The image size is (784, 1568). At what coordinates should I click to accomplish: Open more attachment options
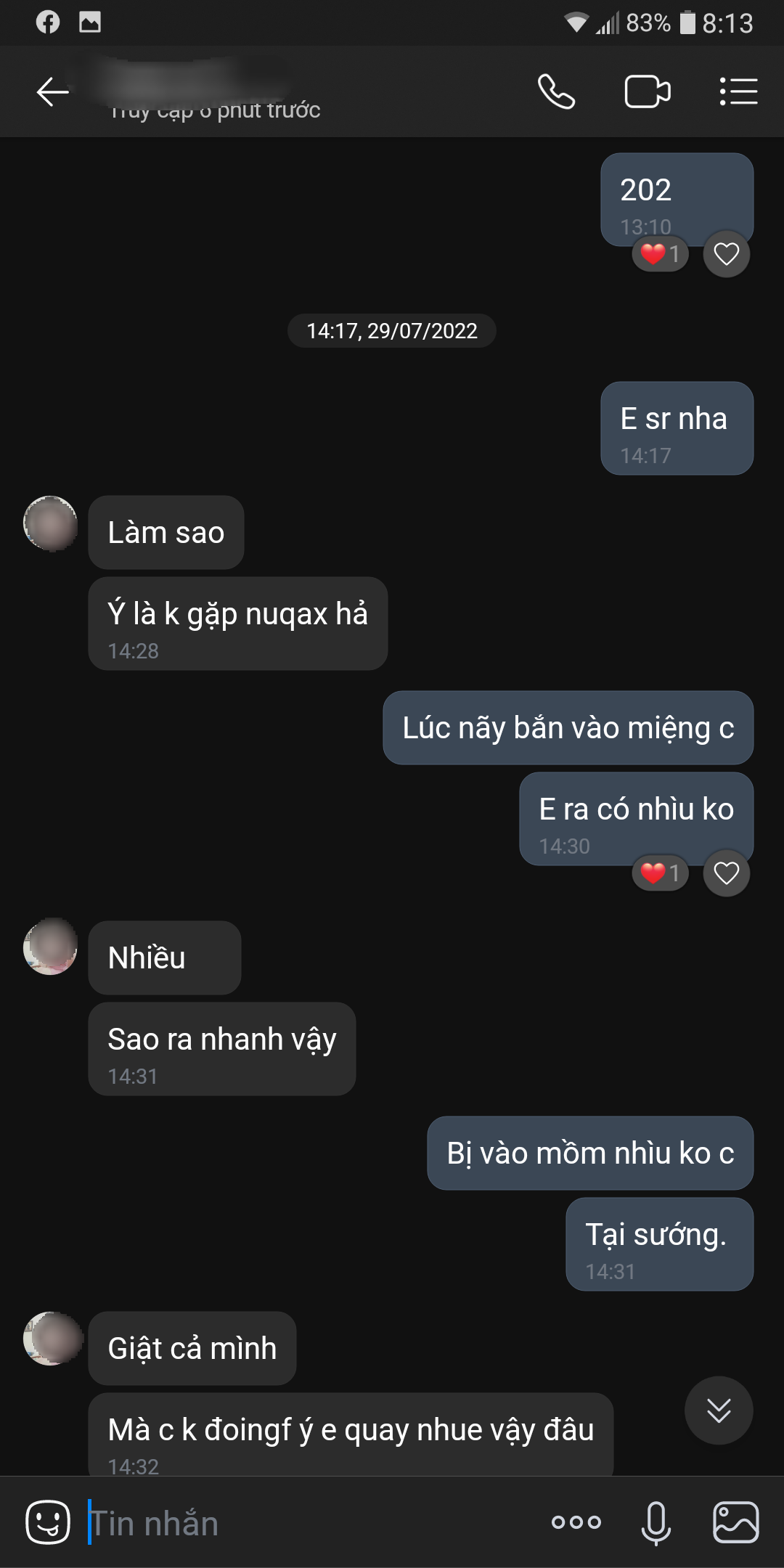(576, 1522)
